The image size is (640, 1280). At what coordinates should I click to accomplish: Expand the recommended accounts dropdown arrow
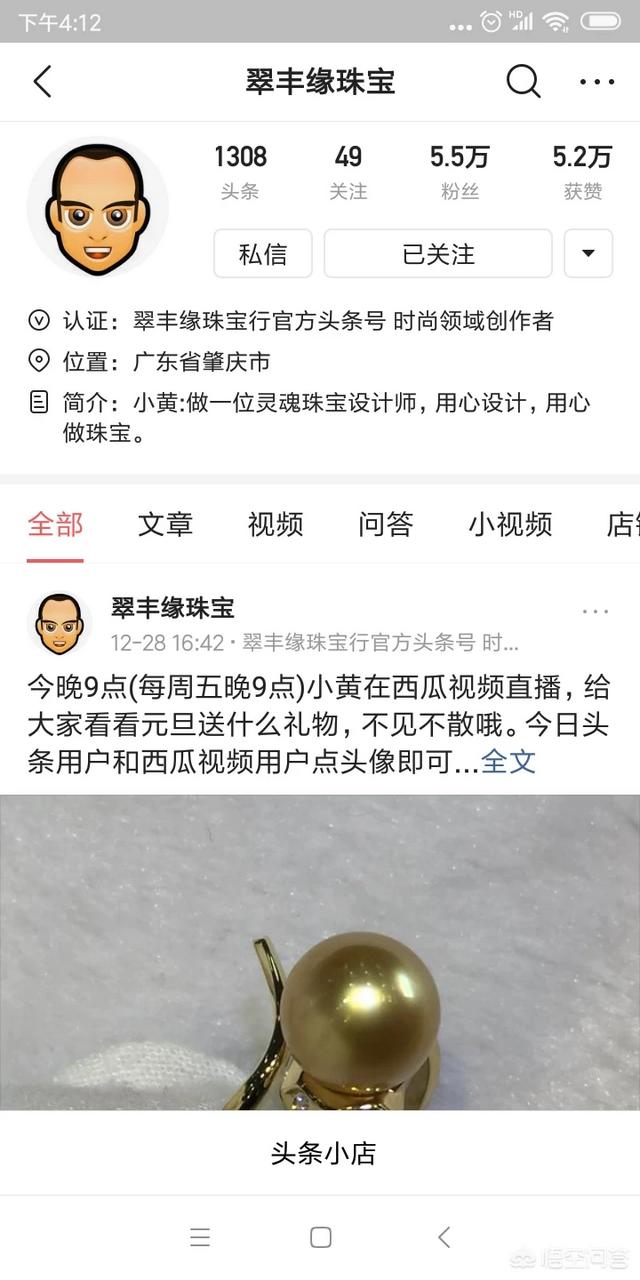coord(588,253)
